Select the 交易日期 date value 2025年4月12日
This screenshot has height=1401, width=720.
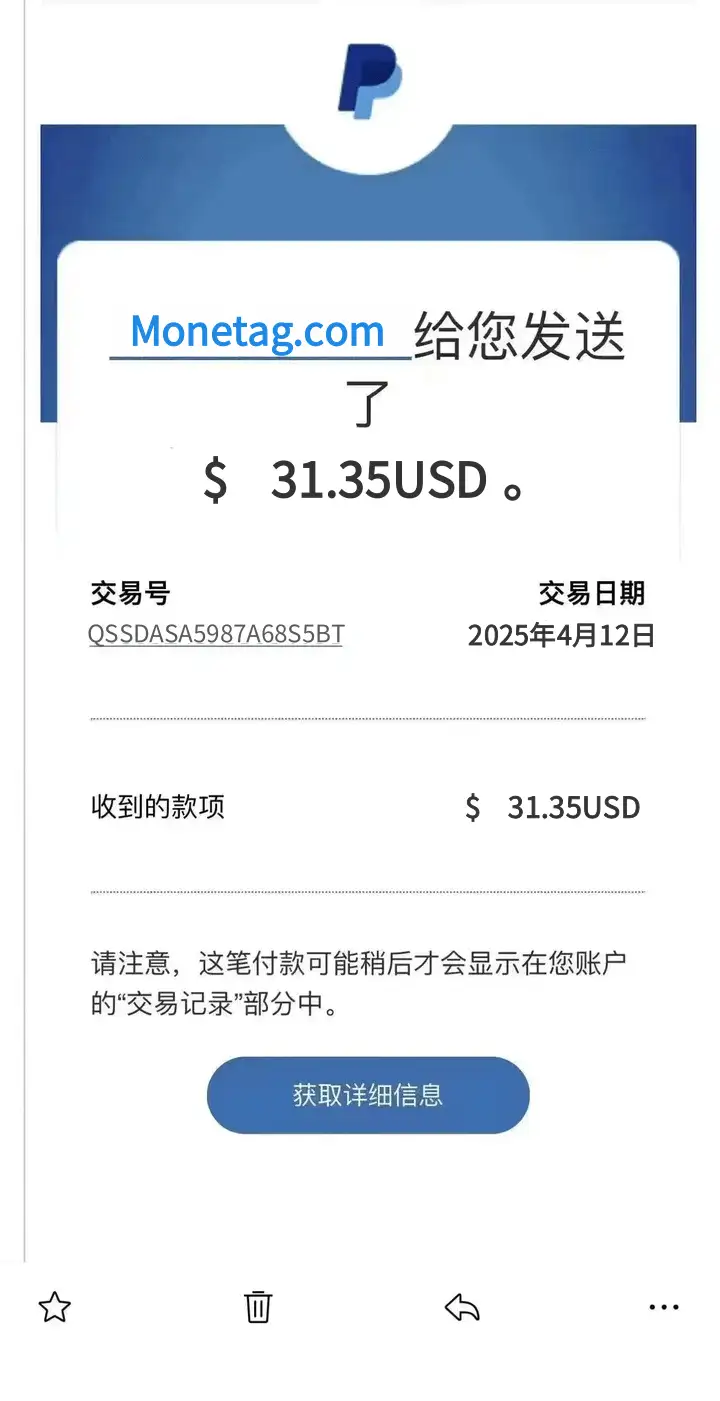point(562,636)
